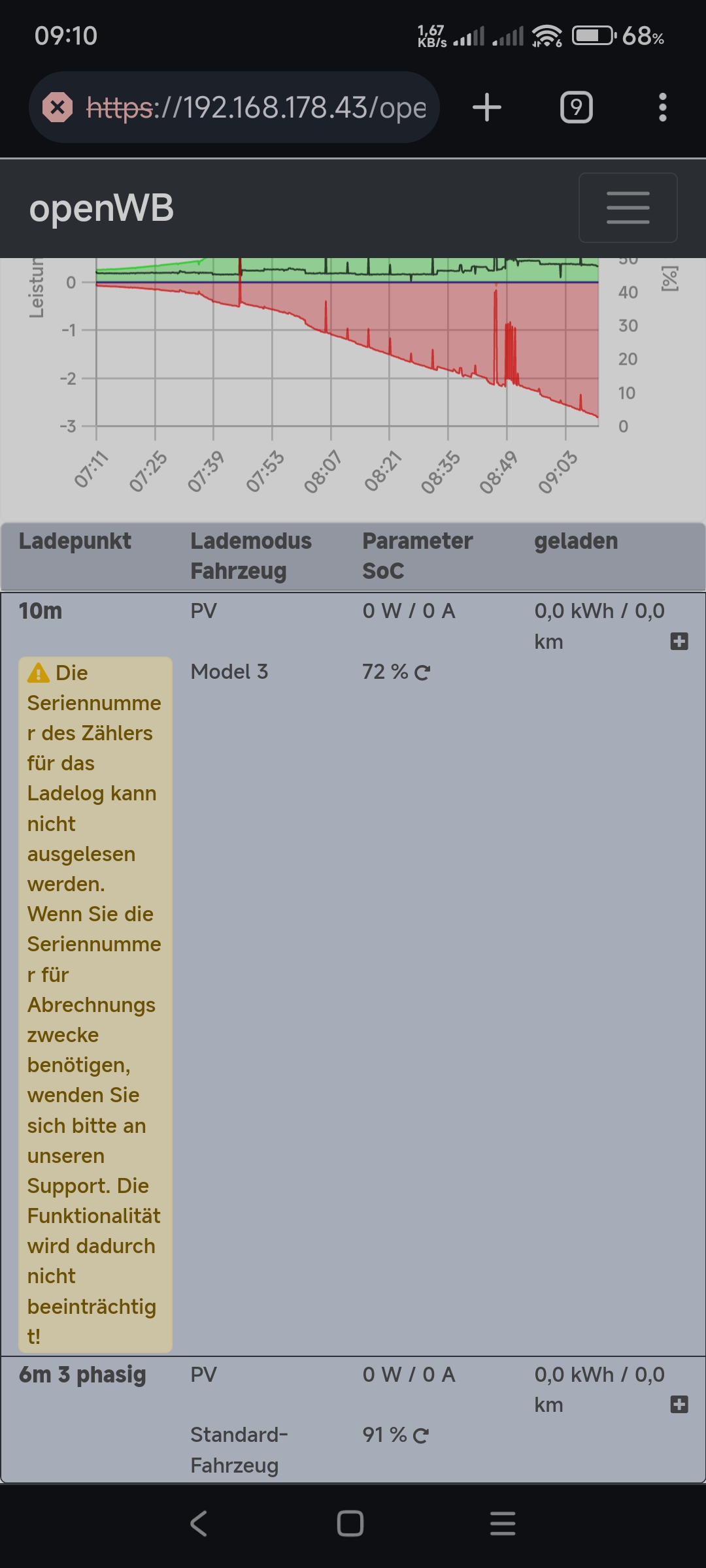706x1568 pixels.
Task: Go back with the system back button
Action: [x=199, y=1524]
